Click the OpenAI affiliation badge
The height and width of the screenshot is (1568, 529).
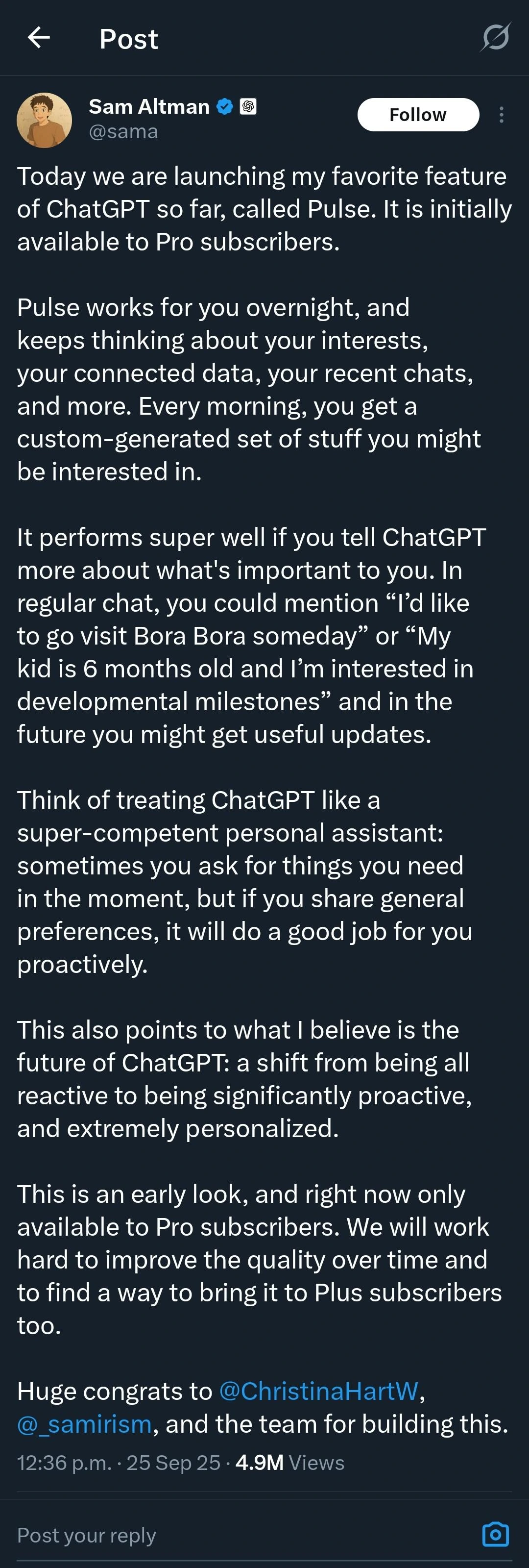click(248, 105)
